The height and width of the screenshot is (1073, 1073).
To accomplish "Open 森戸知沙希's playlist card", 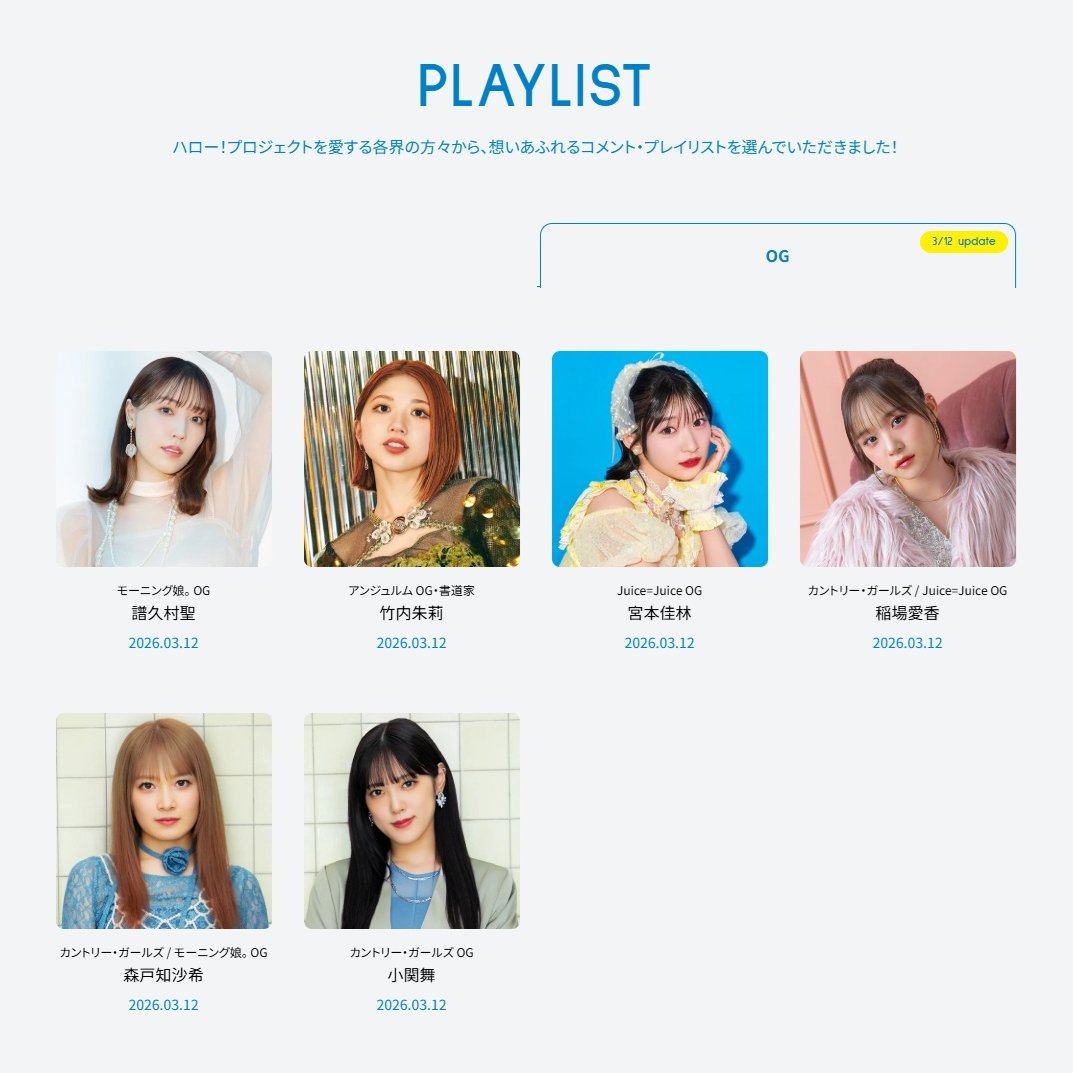I will click(x=164, y=821).
